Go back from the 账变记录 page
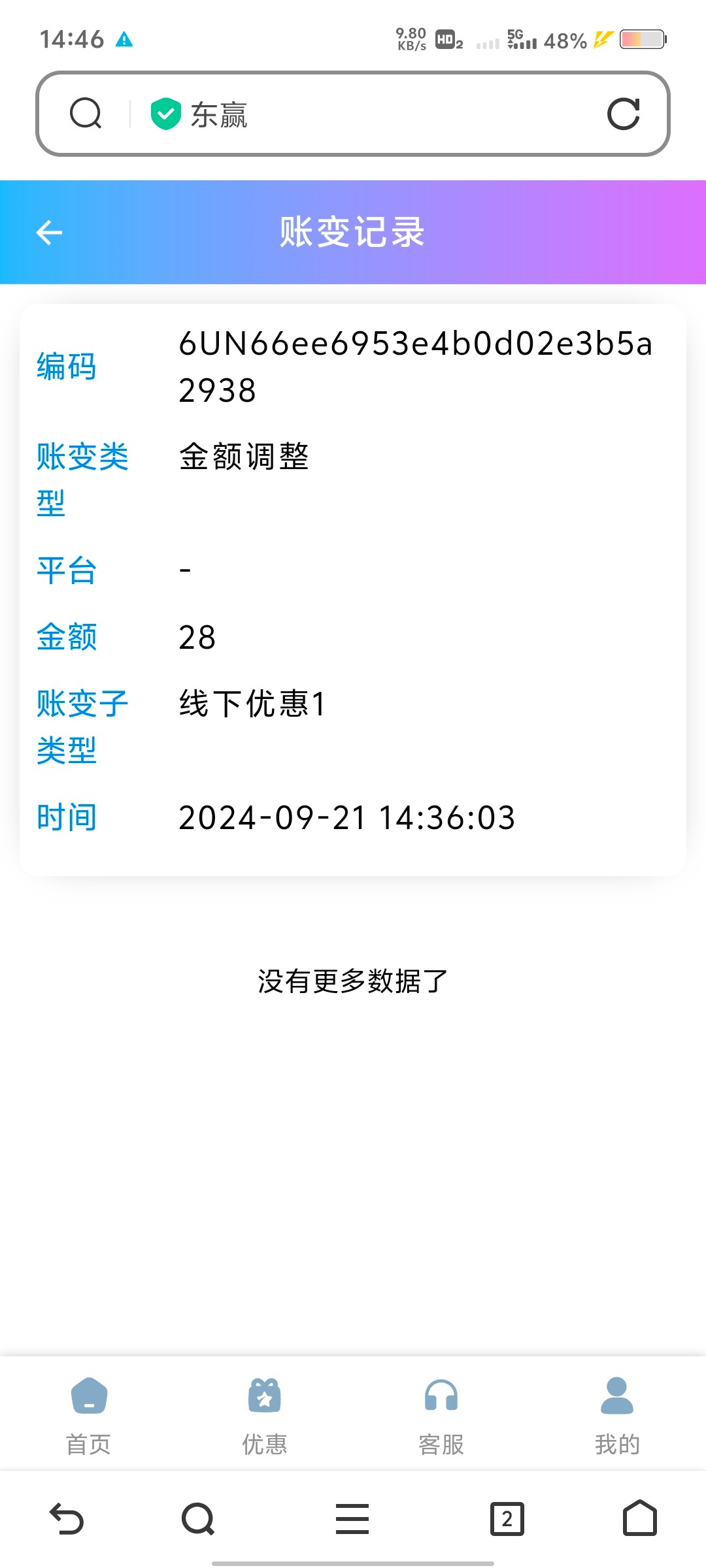Image resolution: width=706 pixels, height=1568 pixels. click(x=49, y=233)
